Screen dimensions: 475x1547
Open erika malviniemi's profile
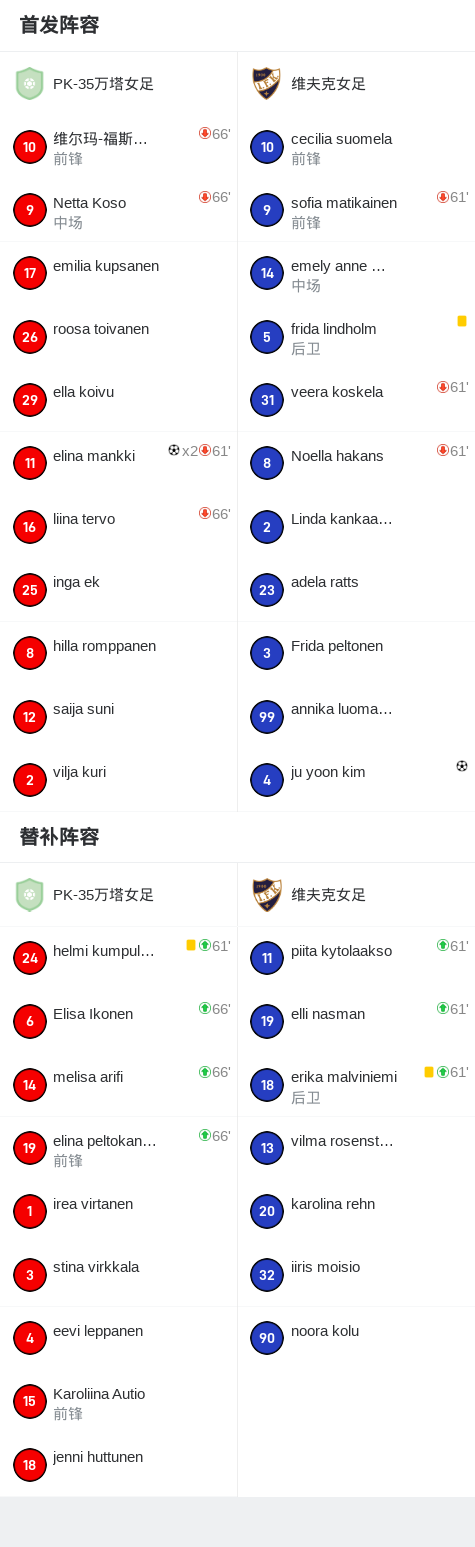356,1085
